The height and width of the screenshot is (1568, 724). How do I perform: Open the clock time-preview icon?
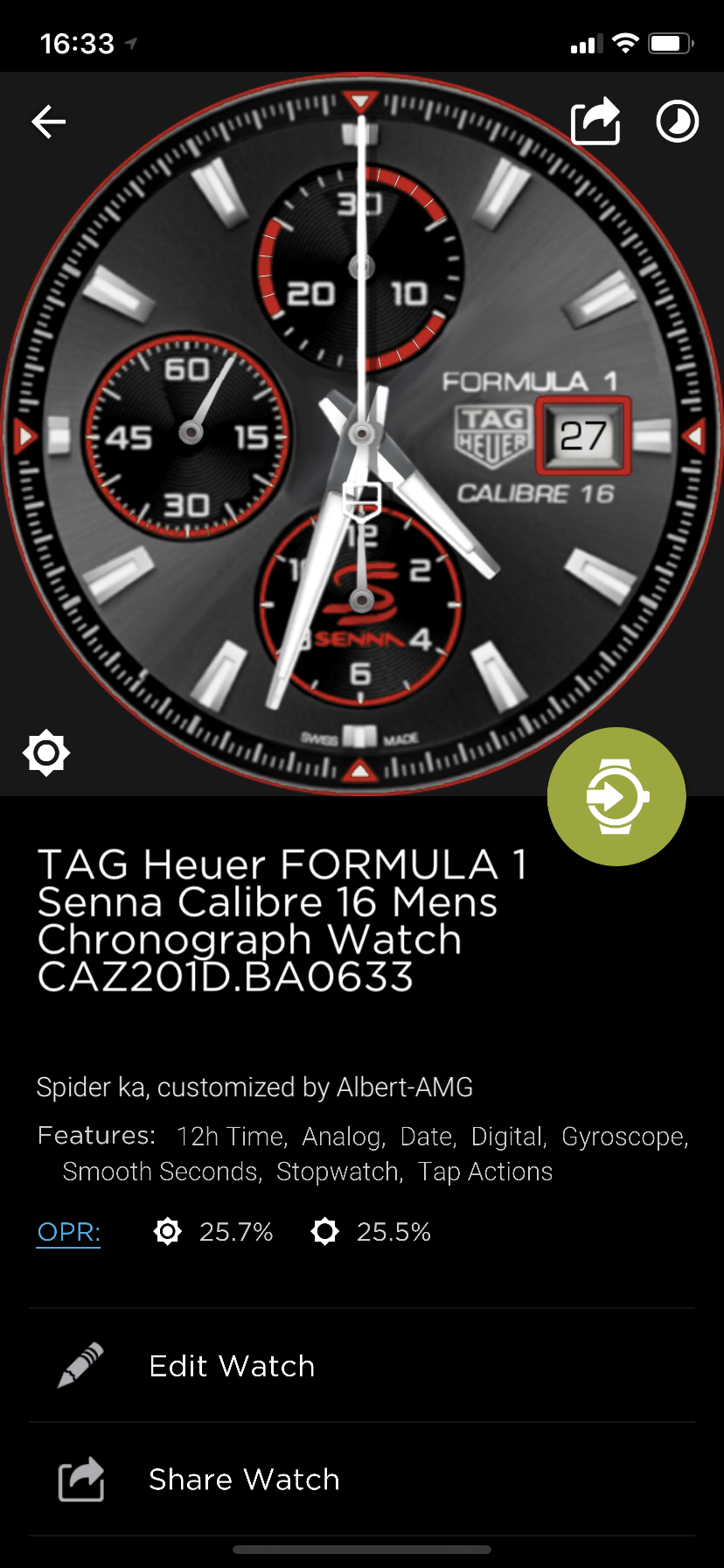678,122
